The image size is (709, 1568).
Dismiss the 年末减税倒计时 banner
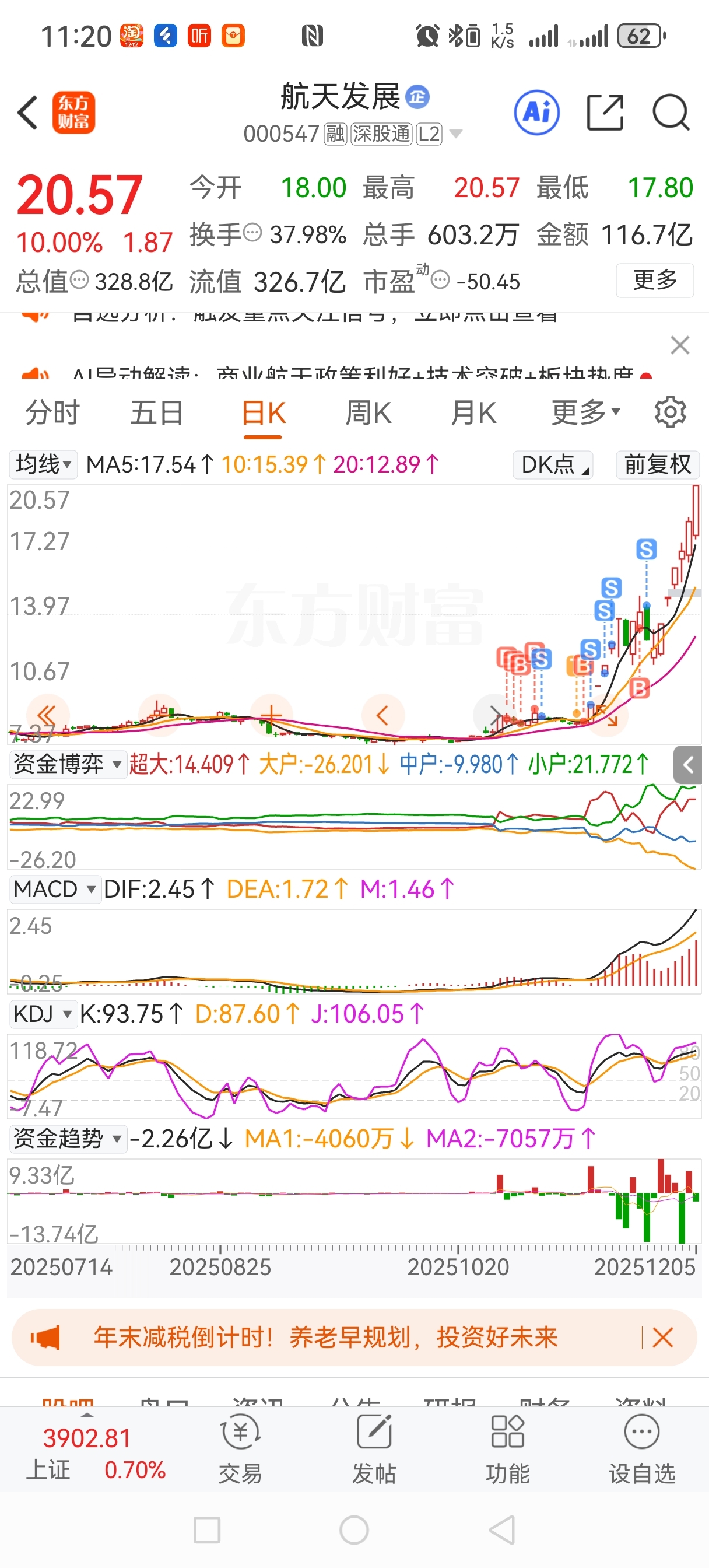(662, 1338)
